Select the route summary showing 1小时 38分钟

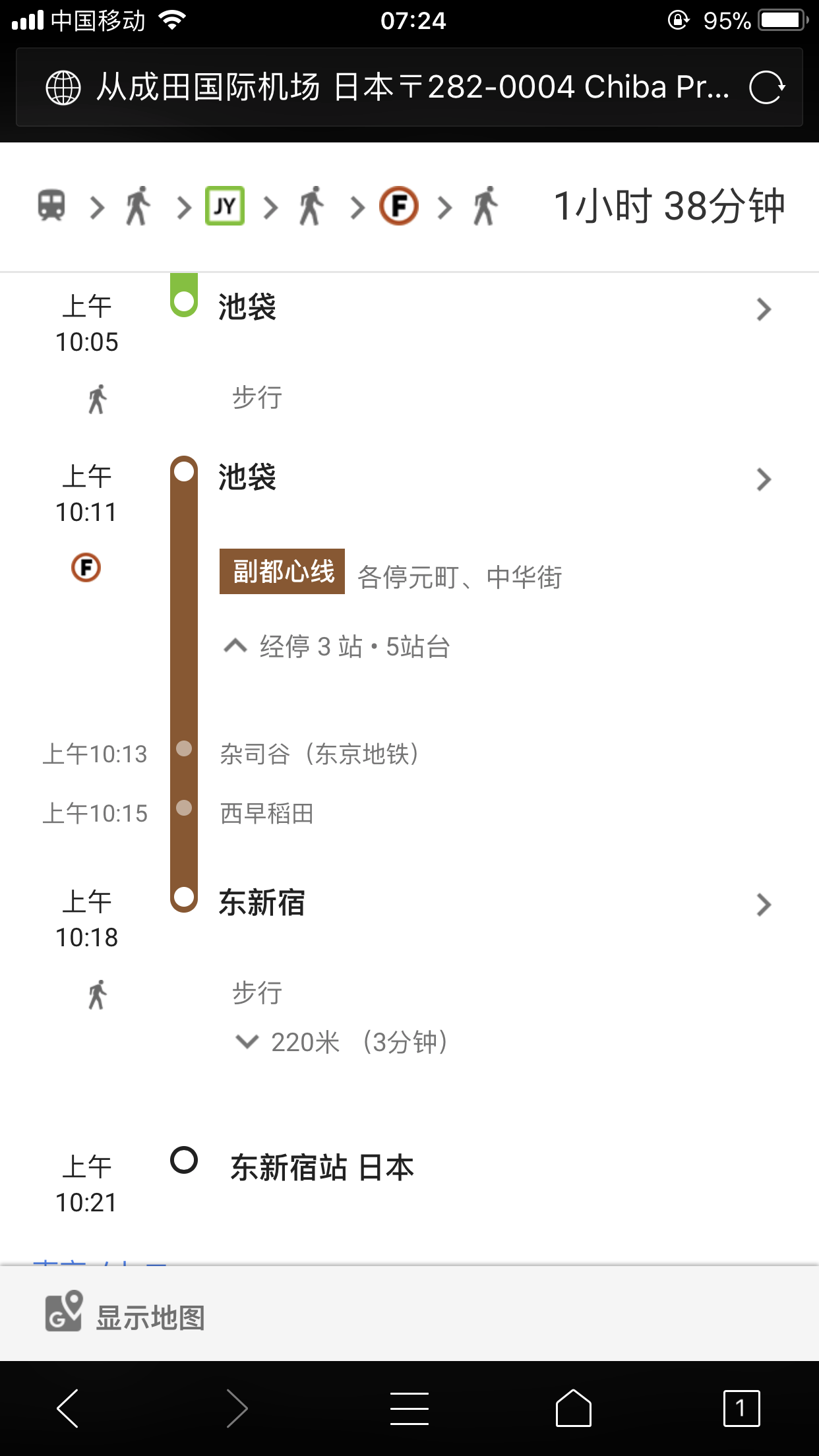coord(669,206)
